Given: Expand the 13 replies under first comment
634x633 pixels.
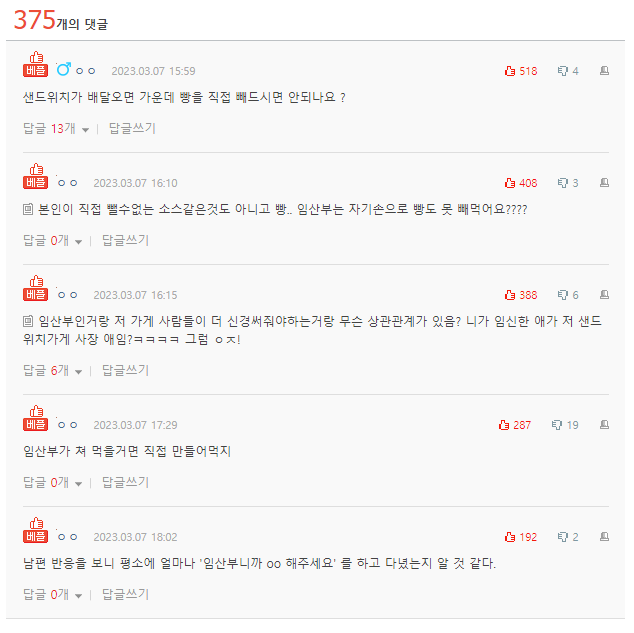Looking at the screenshot, I should (x=57, y=129).
